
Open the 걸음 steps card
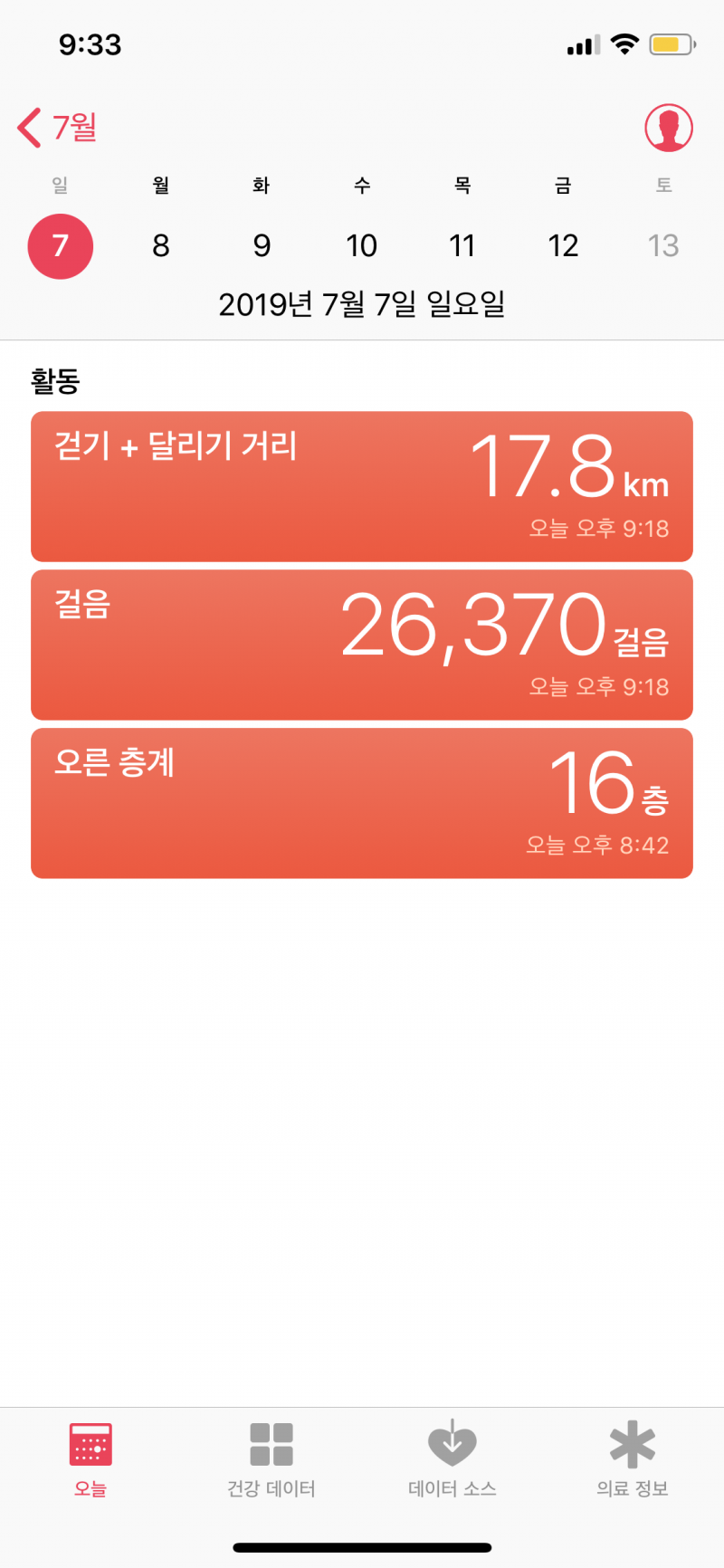362,645
